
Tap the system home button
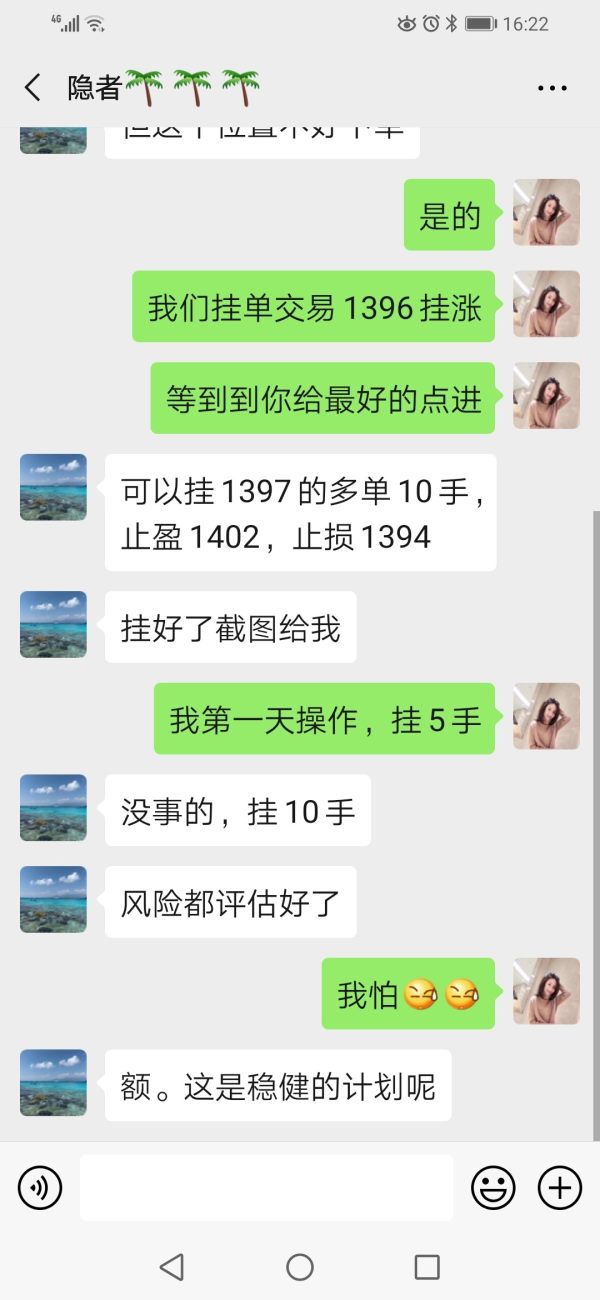pyautogui.click(x=300, y=1267)
